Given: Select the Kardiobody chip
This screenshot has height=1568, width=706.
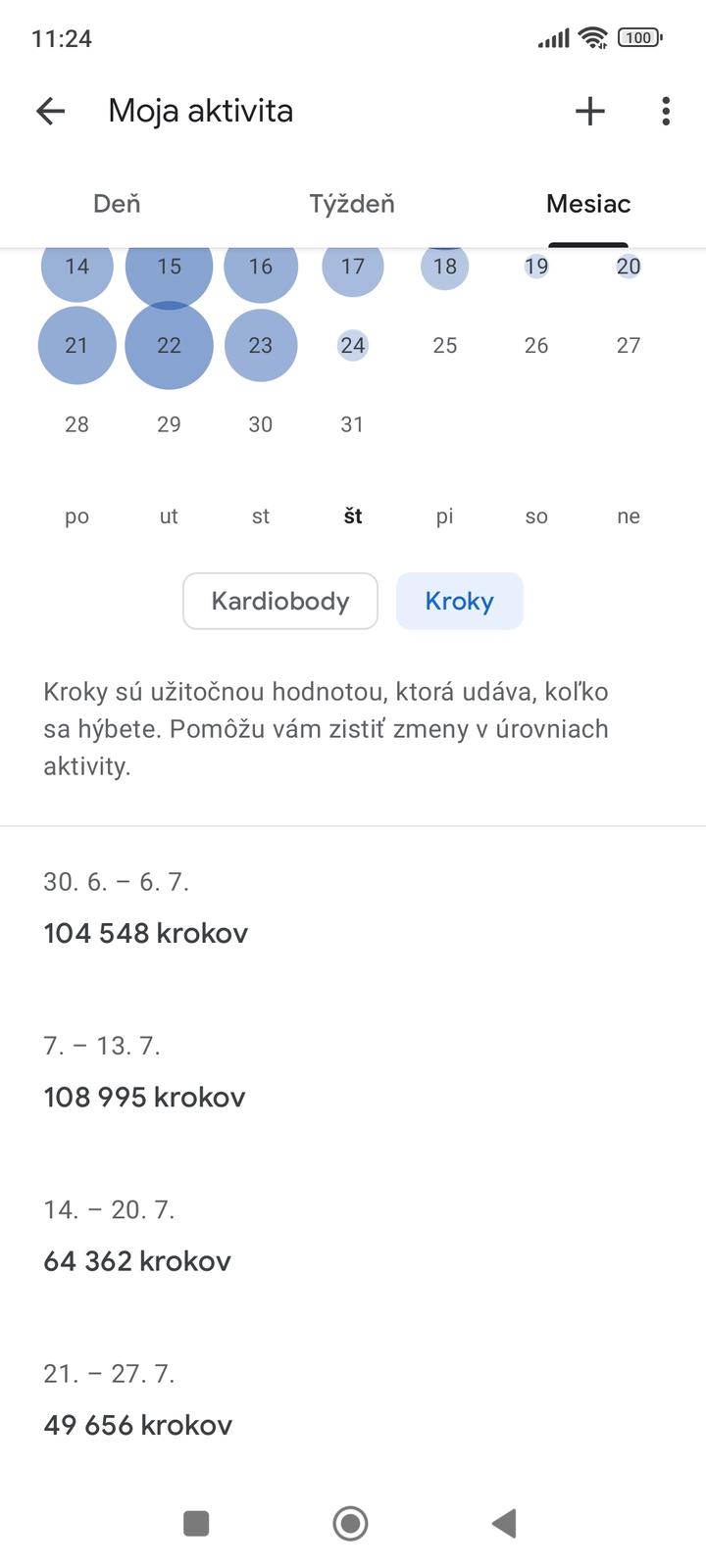Looking at the screenshot, I should coord(280,601).
